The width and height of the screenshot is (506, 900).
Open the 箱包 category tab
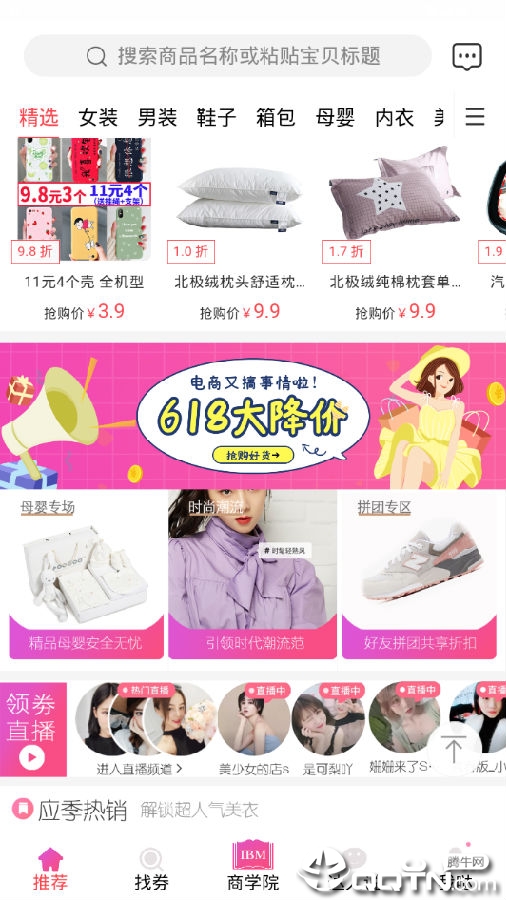(x=275, y=117)
